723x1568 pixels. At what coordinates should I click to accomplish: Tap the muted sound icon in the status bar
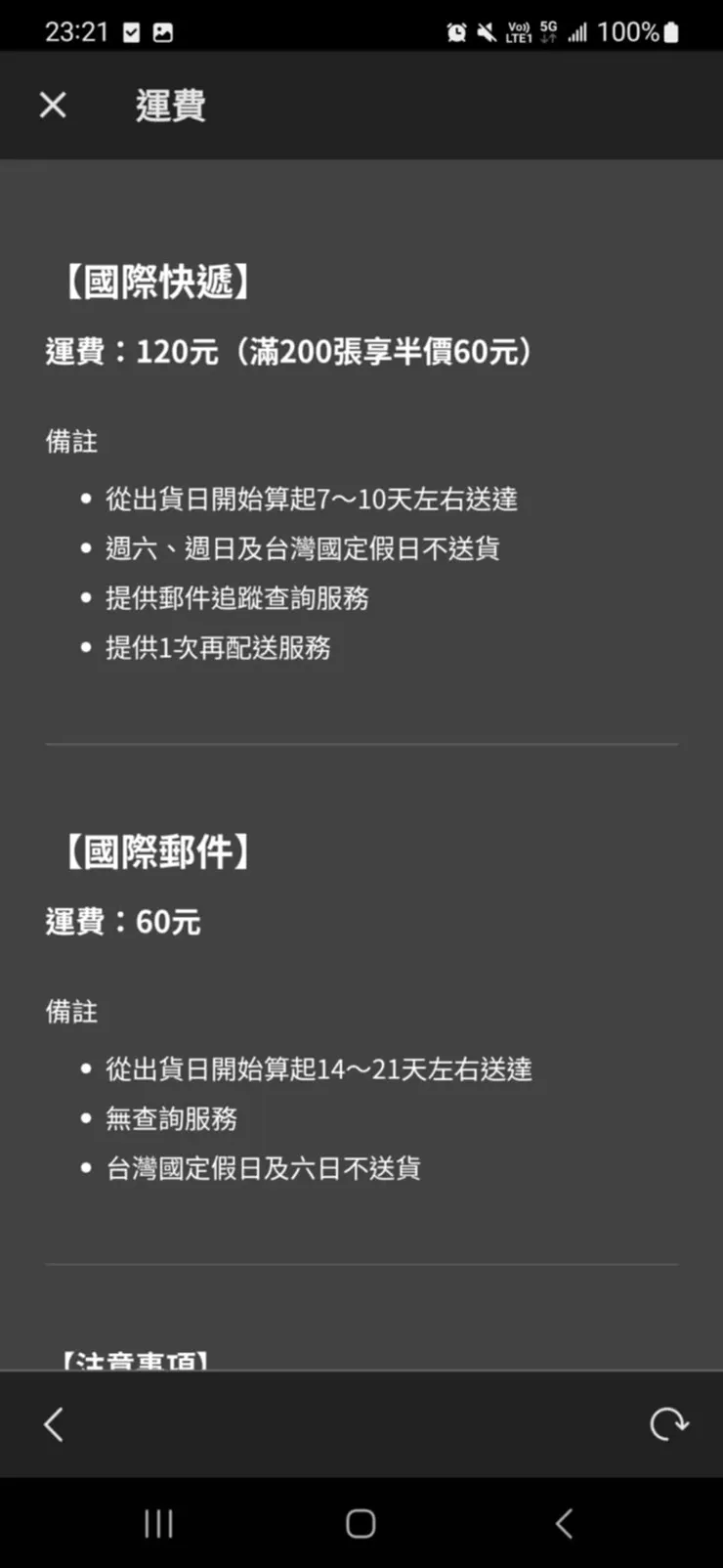click(486, 29)
